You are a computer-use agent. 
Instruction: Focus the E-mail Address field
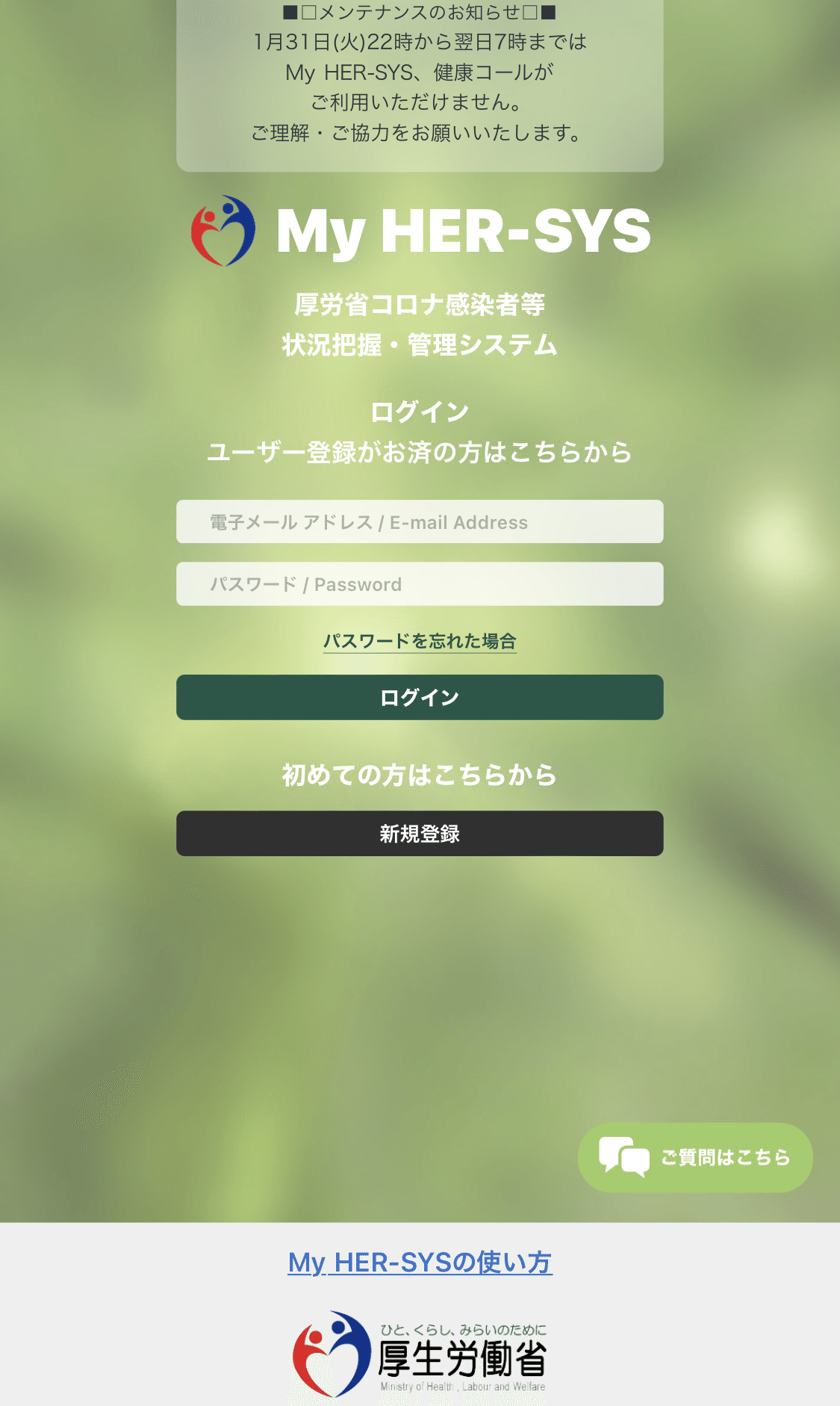420,521
